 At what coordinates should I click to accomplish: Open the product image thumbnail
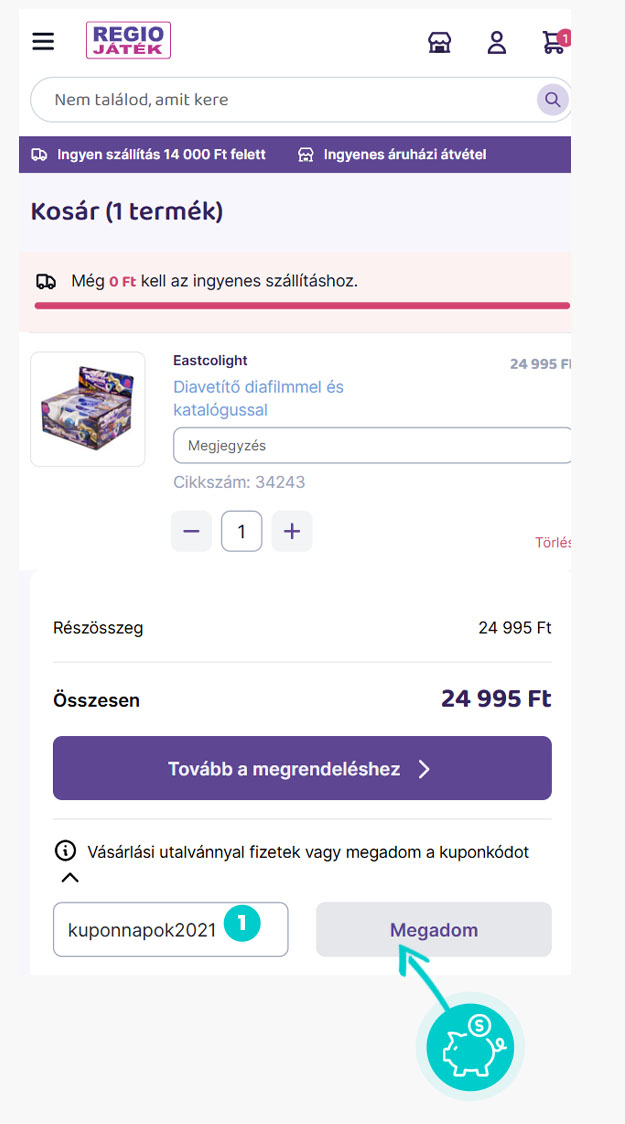[87, 409]
